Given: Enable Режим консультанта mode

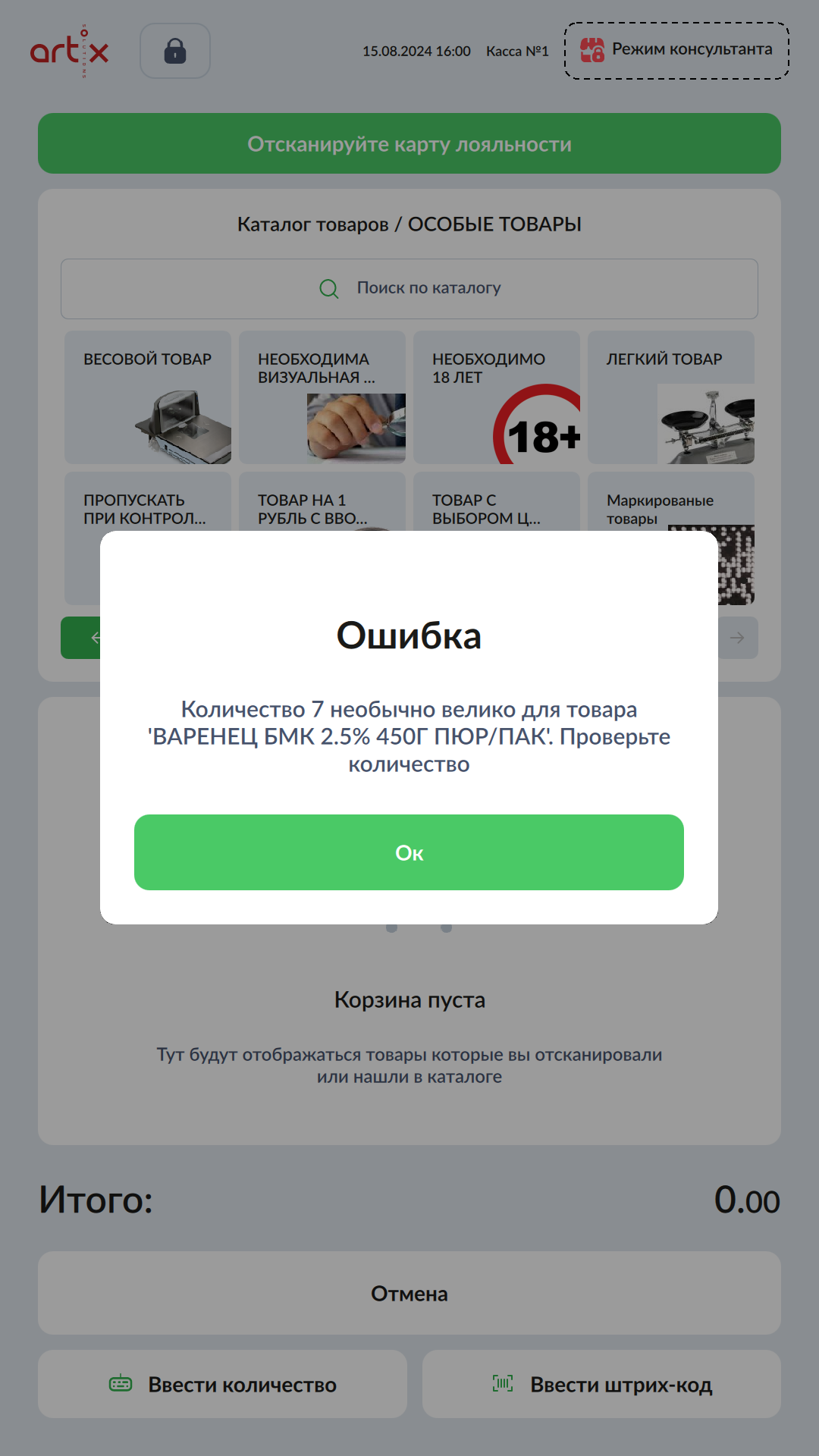Looking at the screenshot, I should 676,51.
